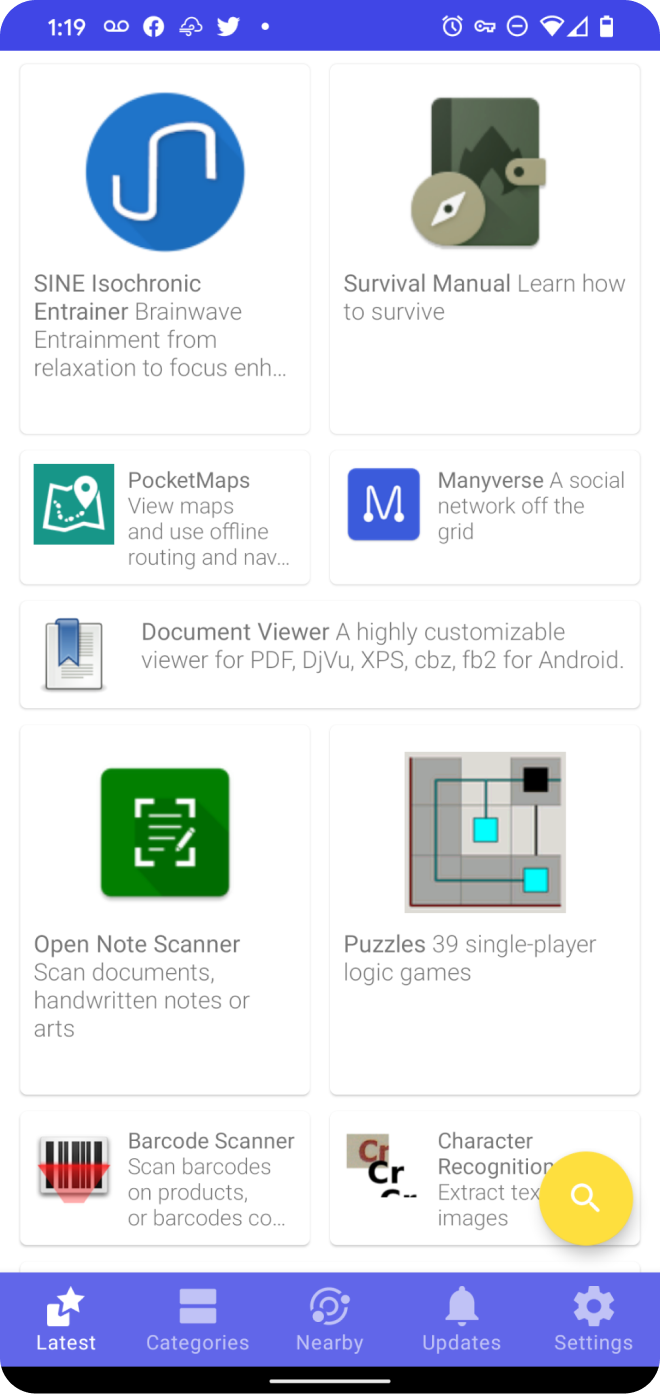This screenshot has height=1394, width=660.
Task: Go to the Settings tab
Action: click(x=593, y=1320)
